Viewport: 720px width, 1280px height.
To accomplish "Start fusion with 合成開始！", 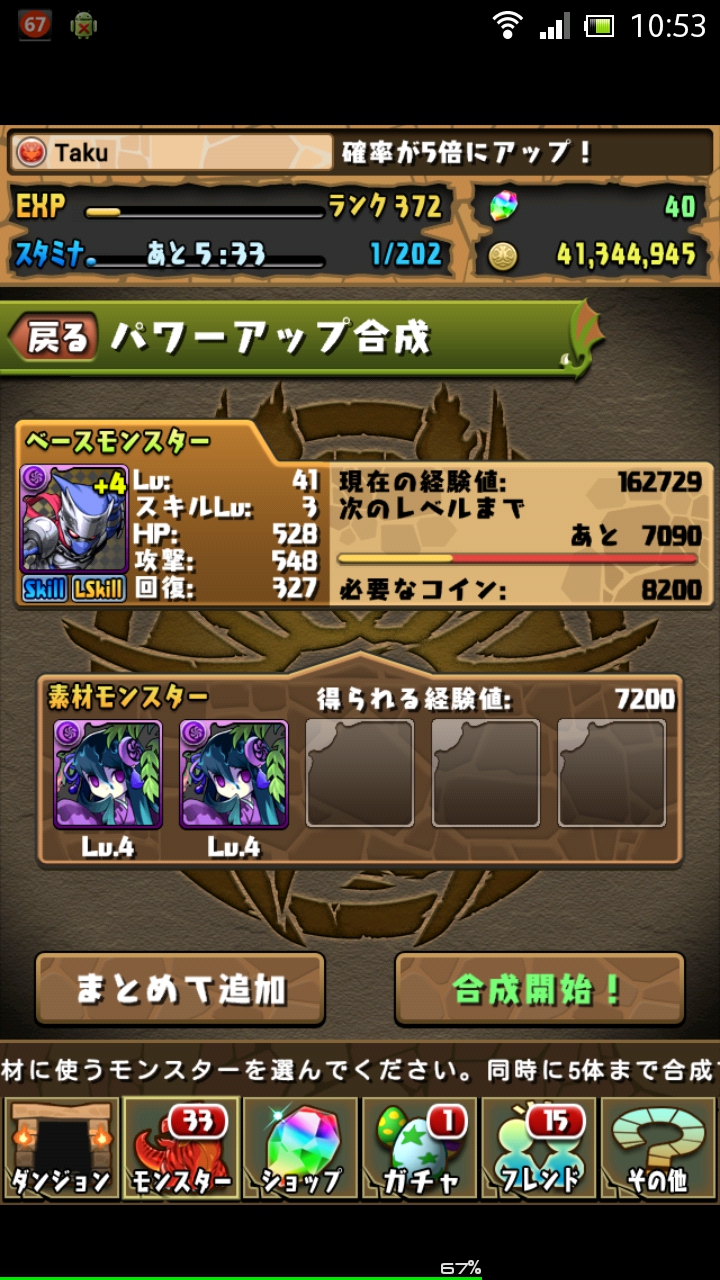I will click(x=539, y=989).
